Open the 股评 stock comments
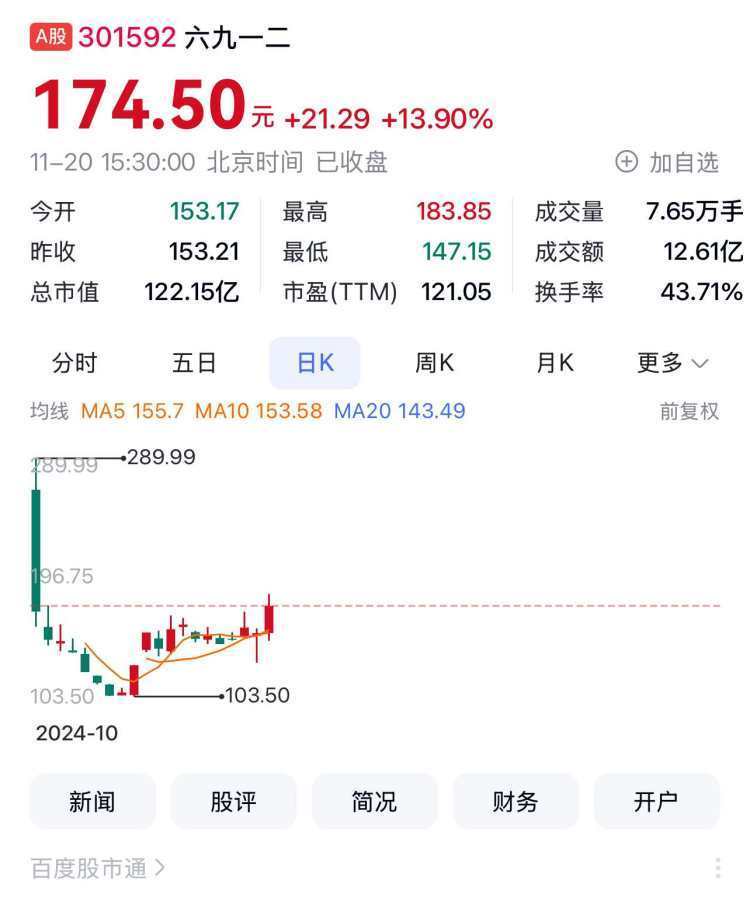Viewport: 750px width, 898px height. point(233,801)
